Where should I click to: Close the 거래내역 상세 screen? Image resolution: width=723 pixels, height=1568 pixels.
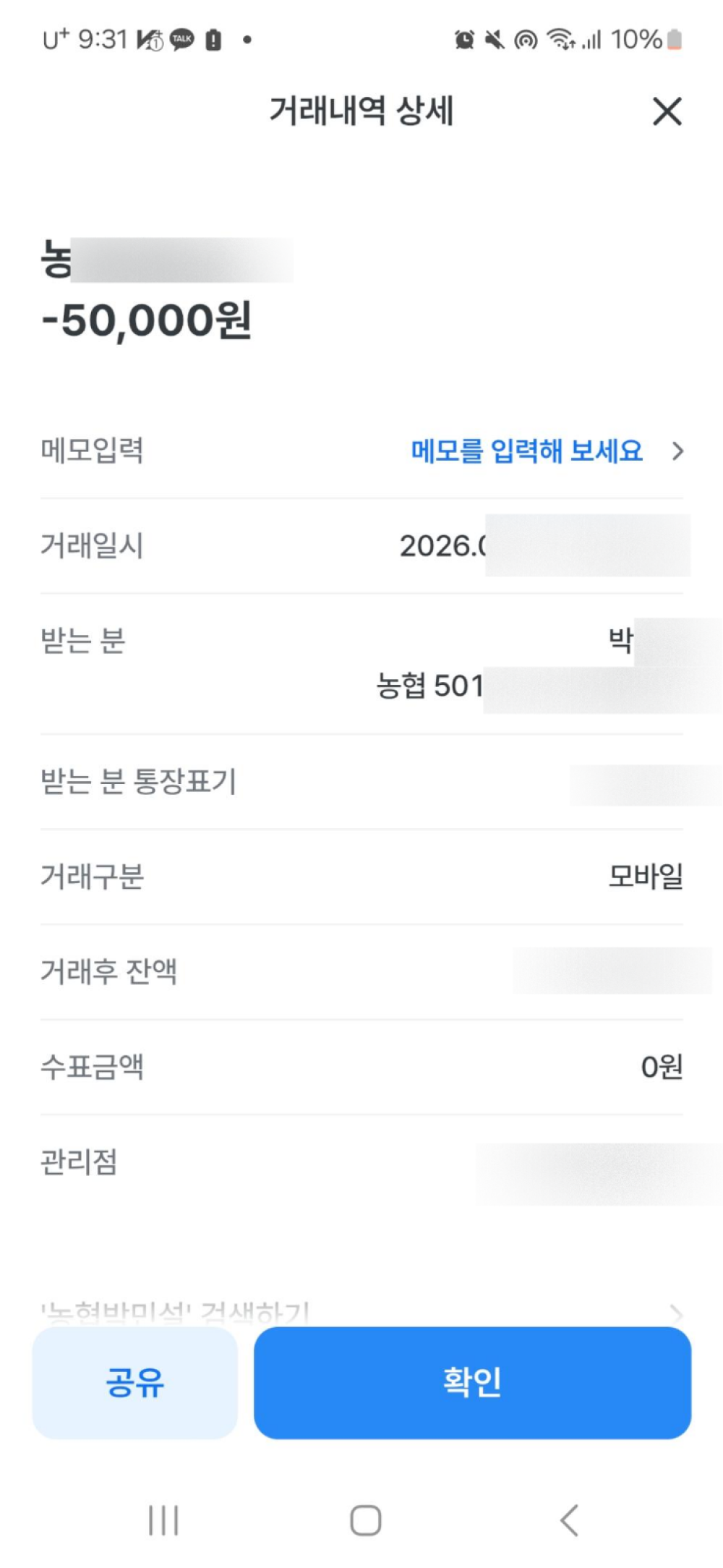click(667, 111)
